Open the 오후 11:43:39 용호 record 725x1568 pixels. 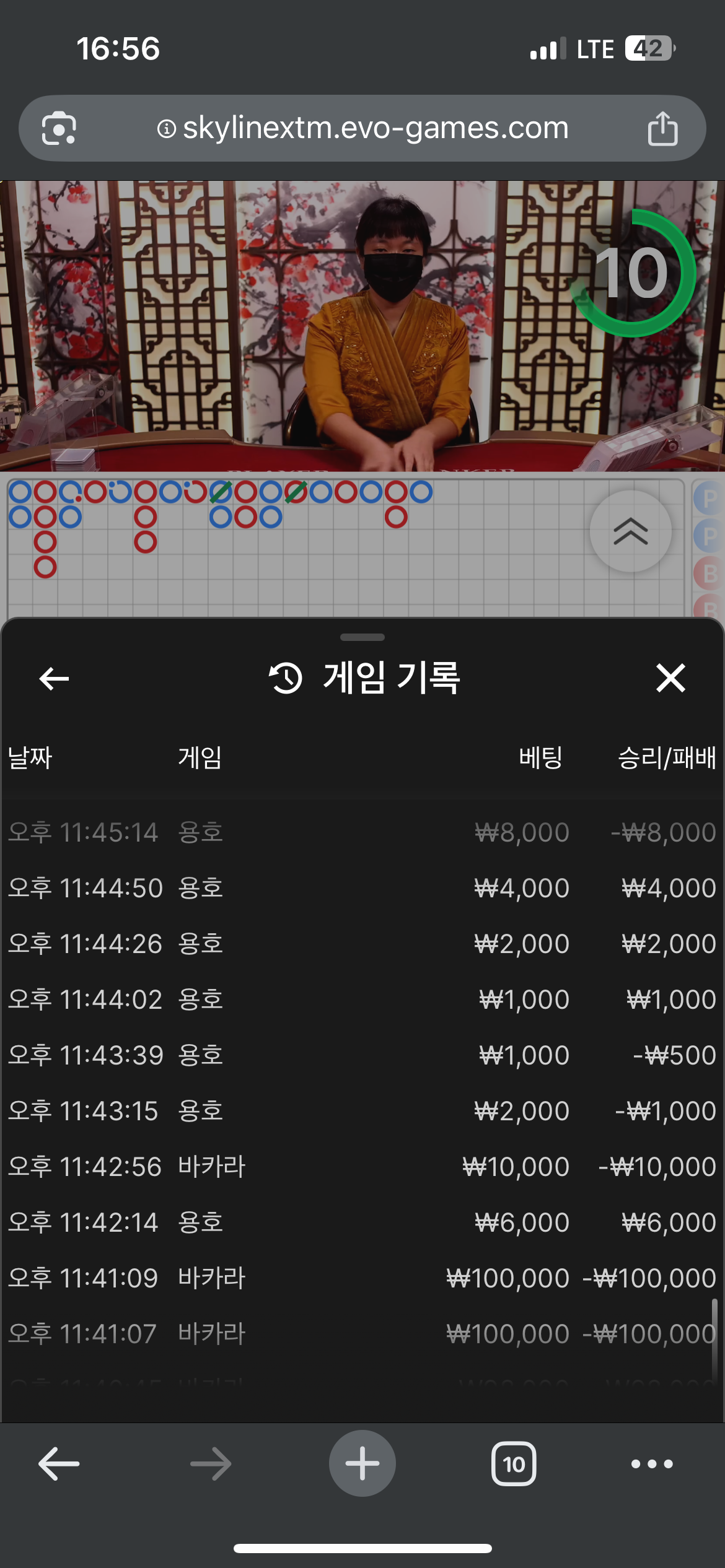pos(362,1055)
